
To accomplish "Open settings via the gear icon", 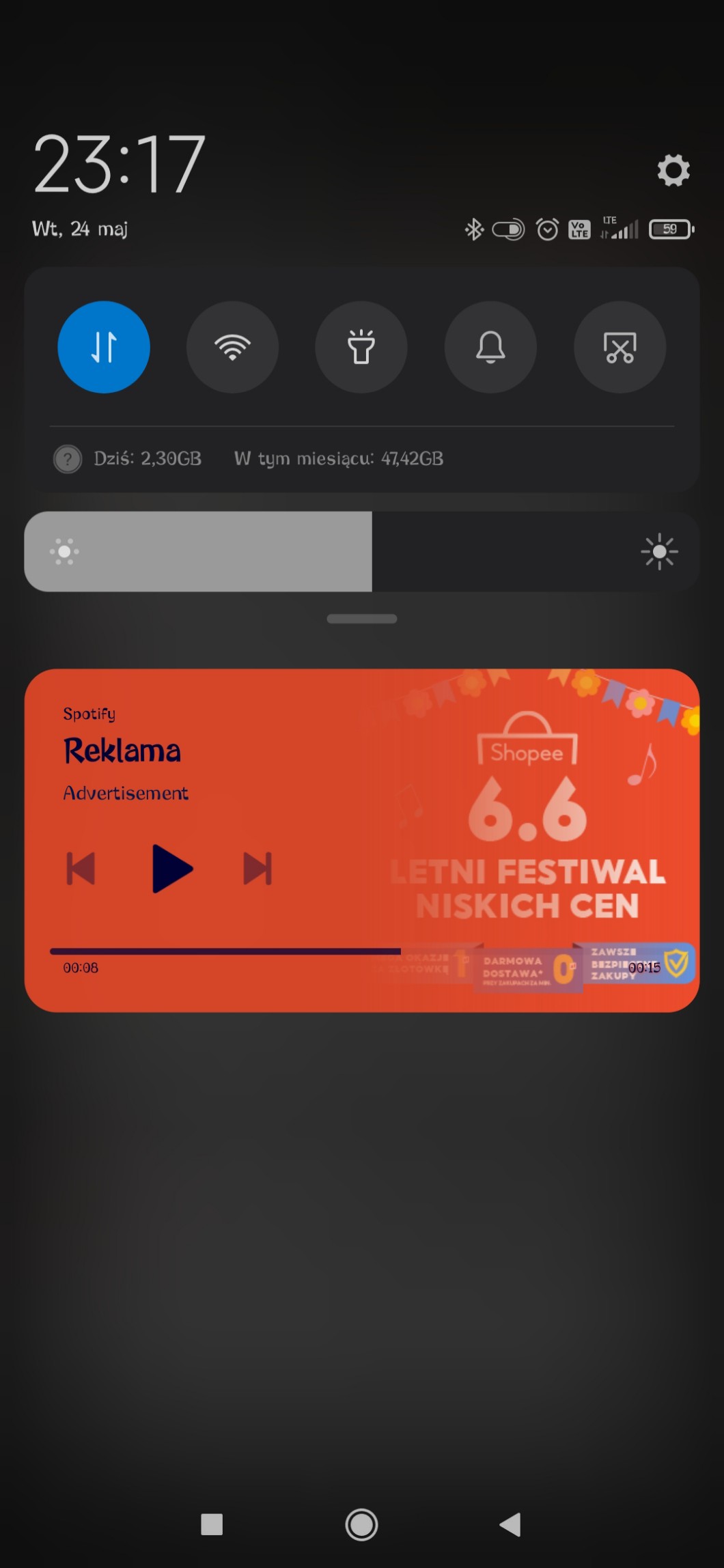I will [673, 170].
